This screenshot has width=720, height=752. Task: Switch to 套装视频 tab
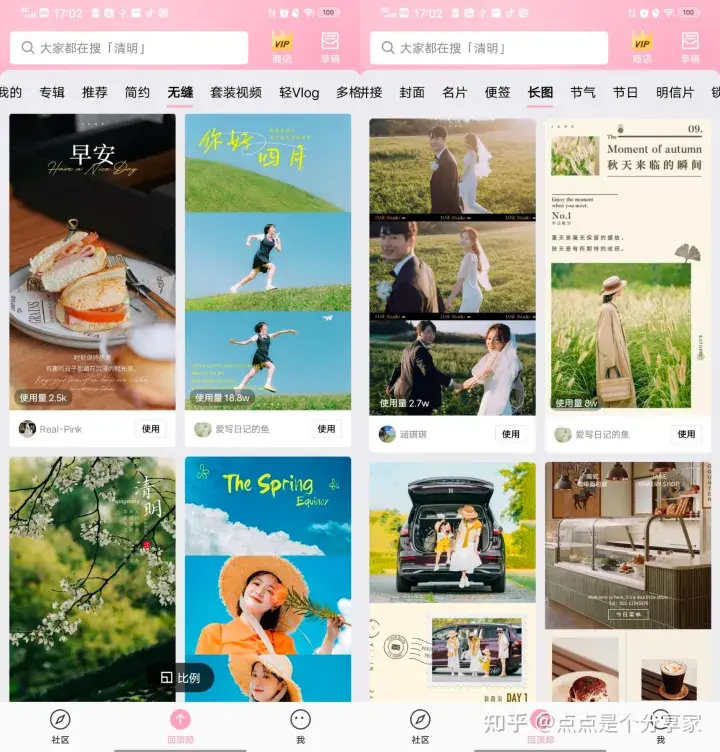236,92
